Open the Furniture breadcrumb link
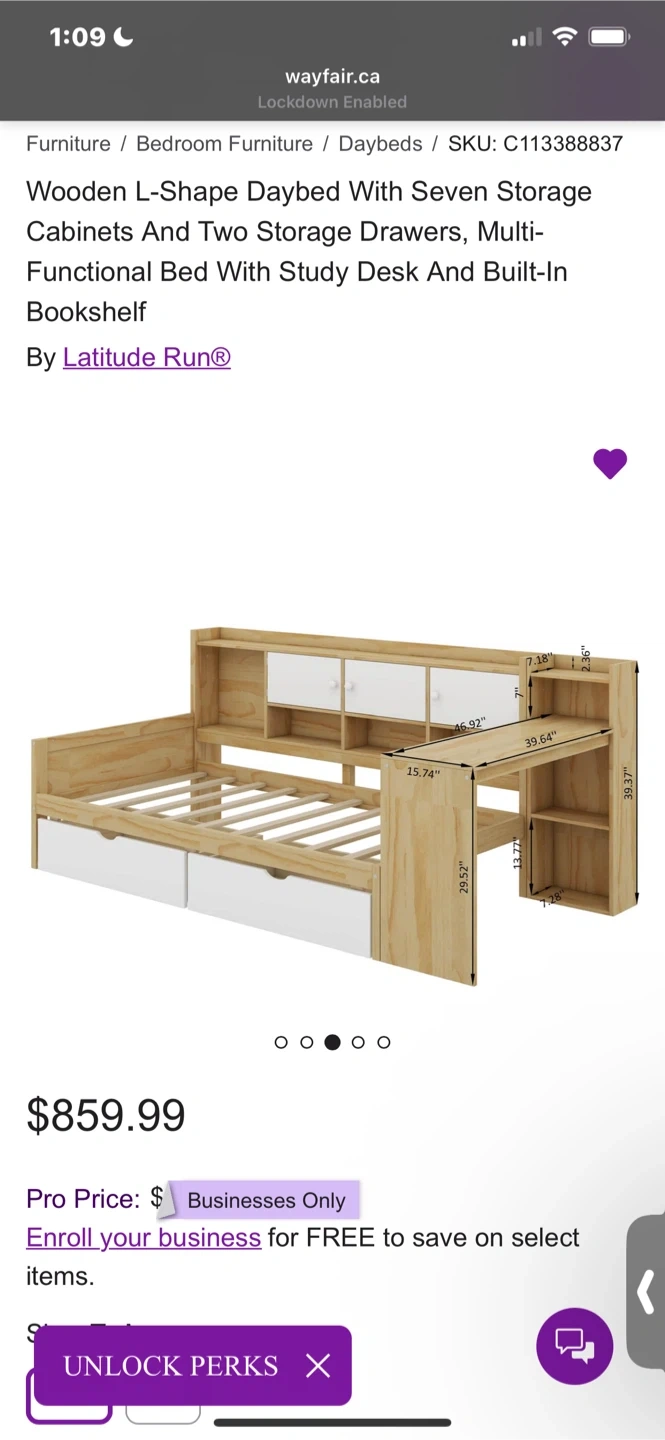This screenshot has width=665, height=1440. pos(68,144)
